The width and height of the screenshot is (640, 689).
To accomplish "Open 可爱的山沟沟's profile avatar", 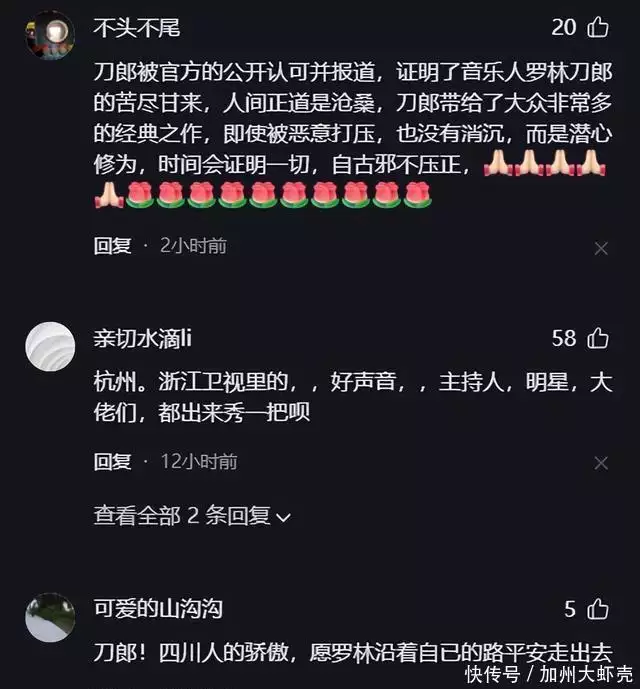I will pyautogui.click(x=49, y=617).
